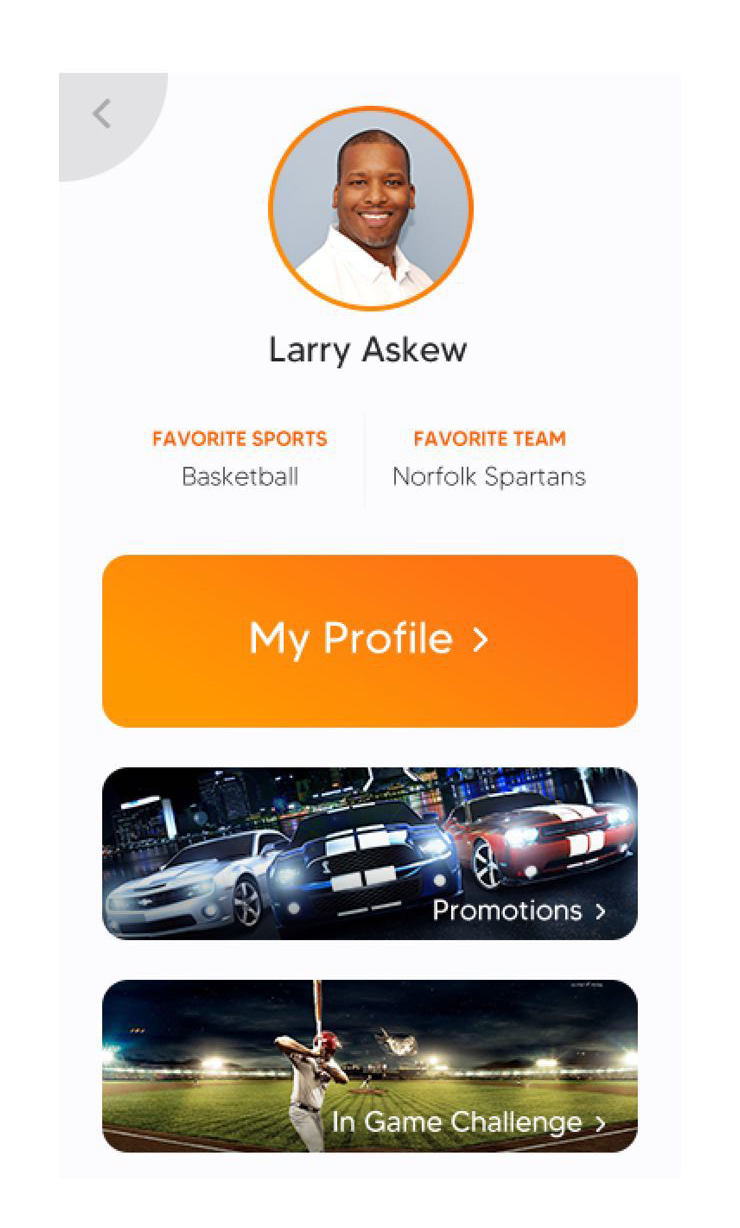The width and height of the screenshot is (740, 1228).
Task: Open My Profile
Action: [x=369, y=640]
